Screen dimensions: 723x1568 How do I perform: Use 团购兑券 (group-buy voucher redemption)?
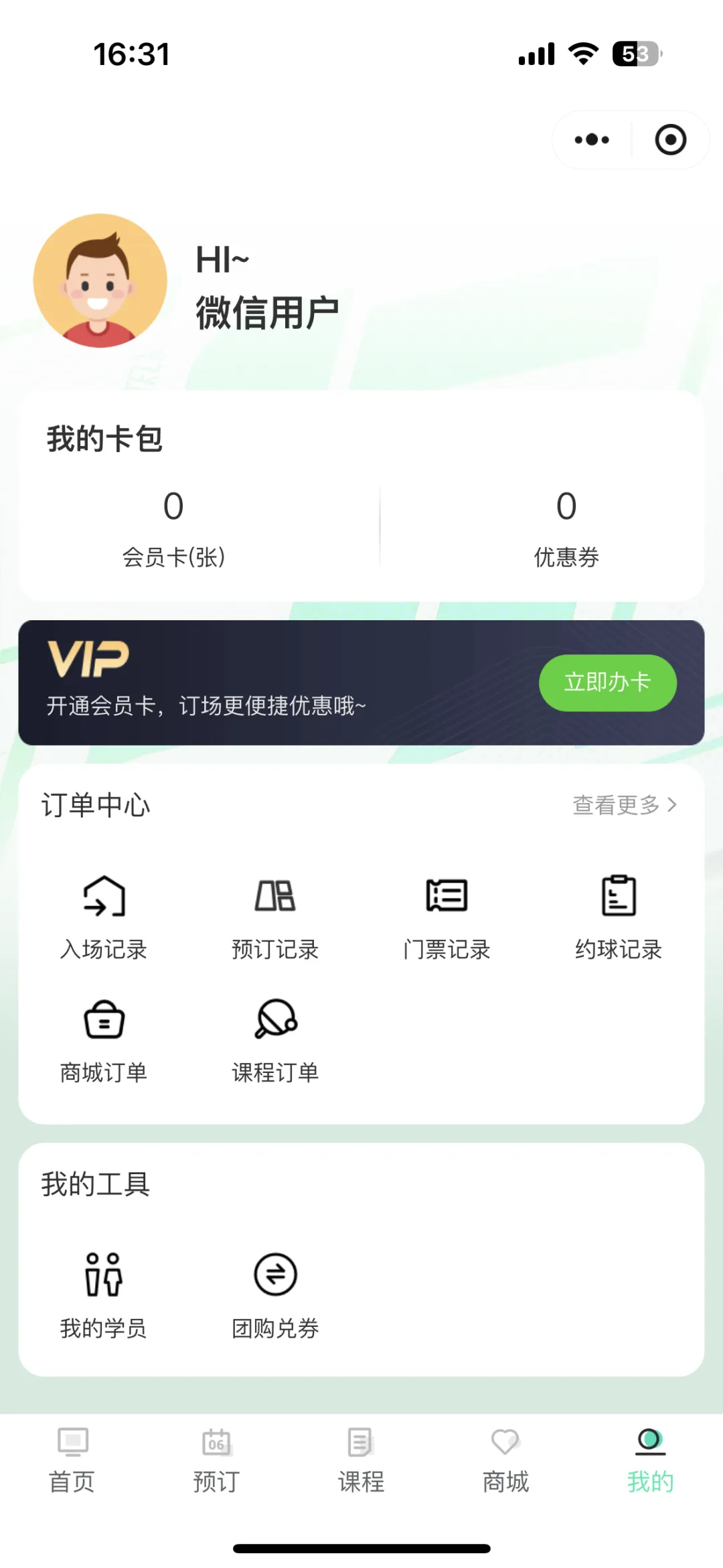click(x=275, y=1293)
